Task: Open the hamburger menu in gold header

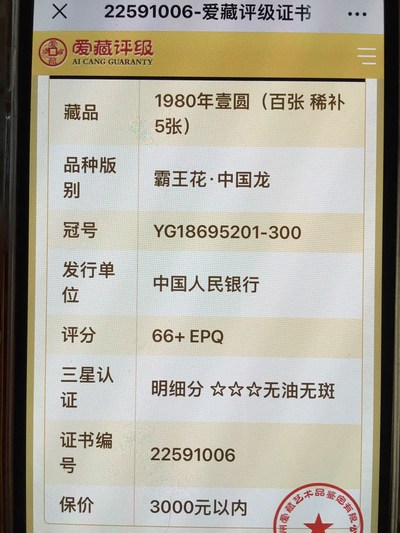Action: [367, 56]
